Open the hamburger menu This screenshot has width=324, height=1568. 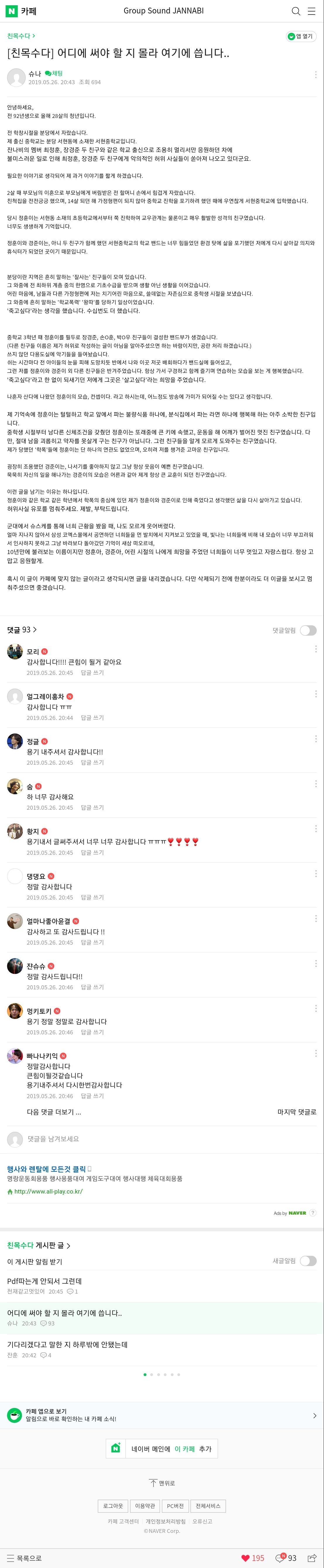pos(312,11)
